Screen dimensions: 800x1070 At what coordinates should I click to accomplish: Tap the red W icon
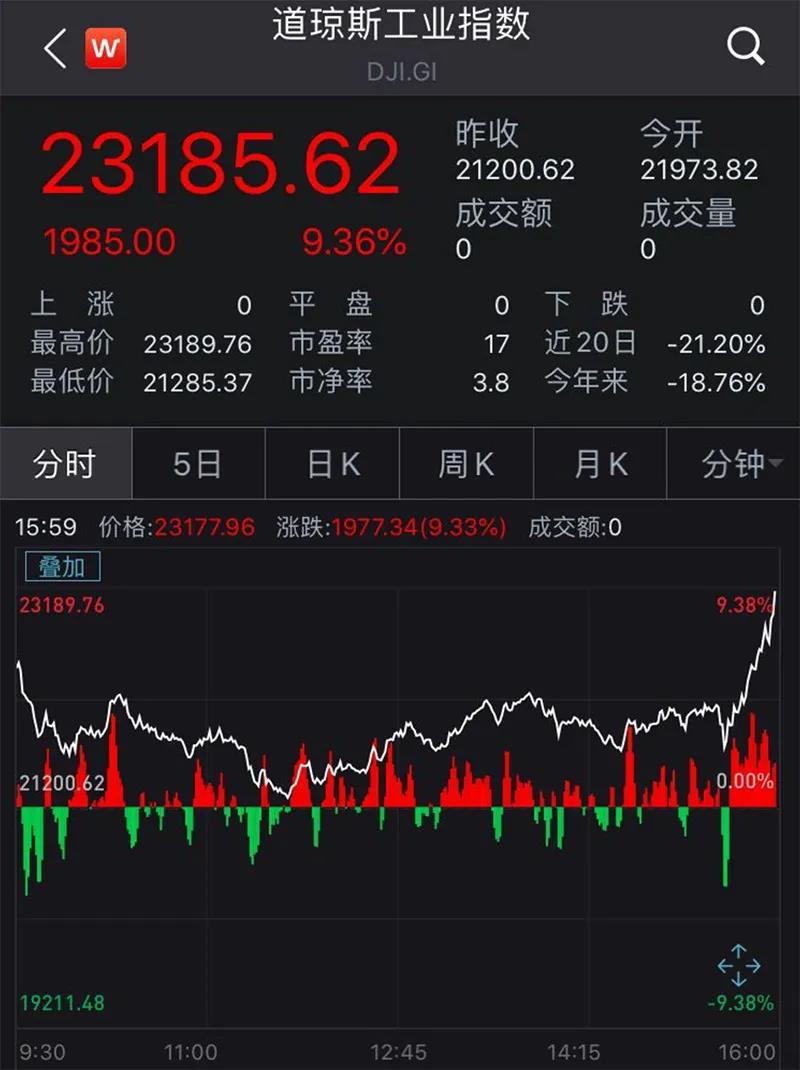pos(106,48)
